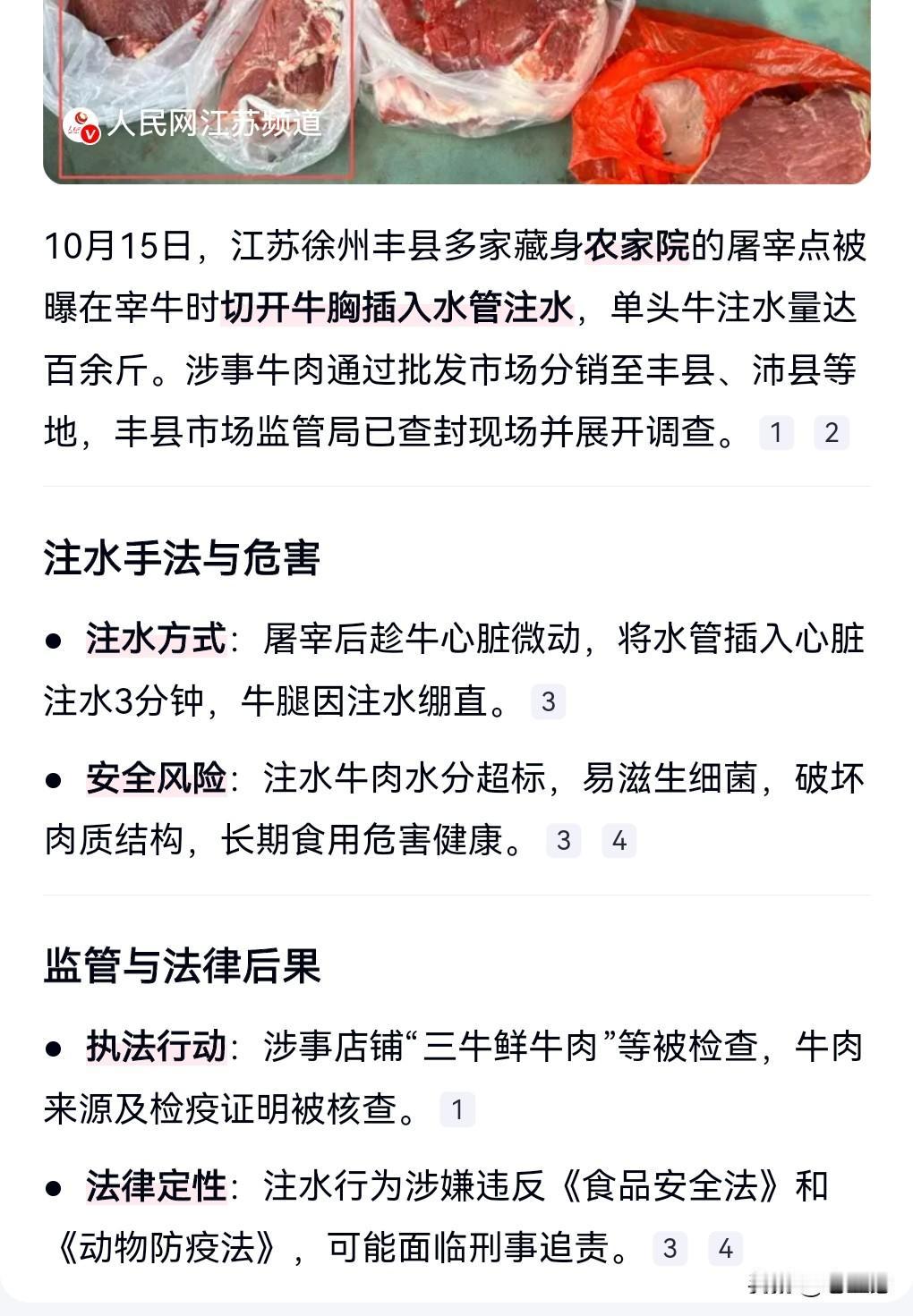This screenshot has width=913, height=1316.
Task: Open highlighted phrase 切开牛胸插入水管注水
Action: click(397, 308)
